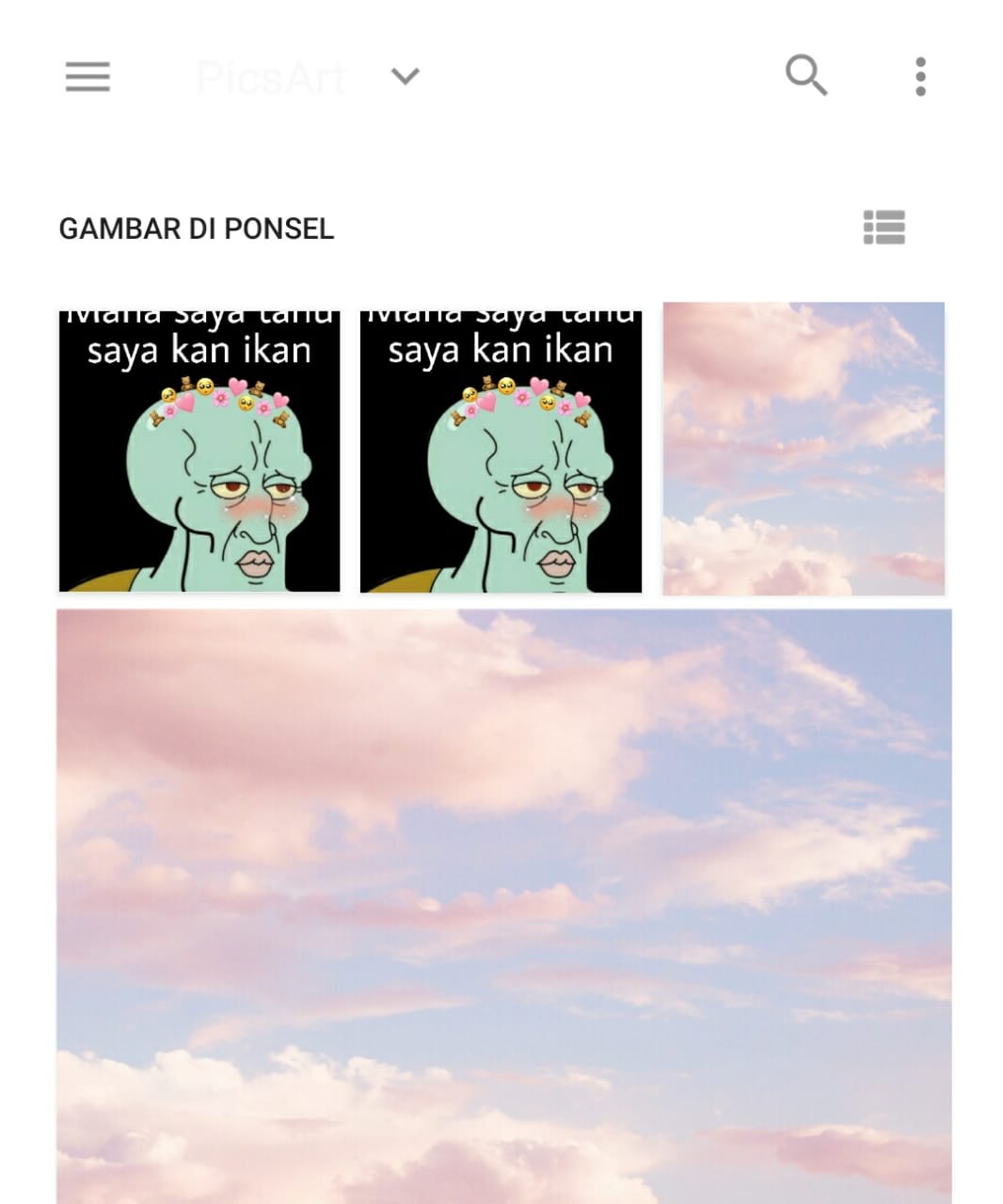This screenshot has height=1204, width=1003.
Task: Change layout using the list-view icon
Action: click(884, 228)
